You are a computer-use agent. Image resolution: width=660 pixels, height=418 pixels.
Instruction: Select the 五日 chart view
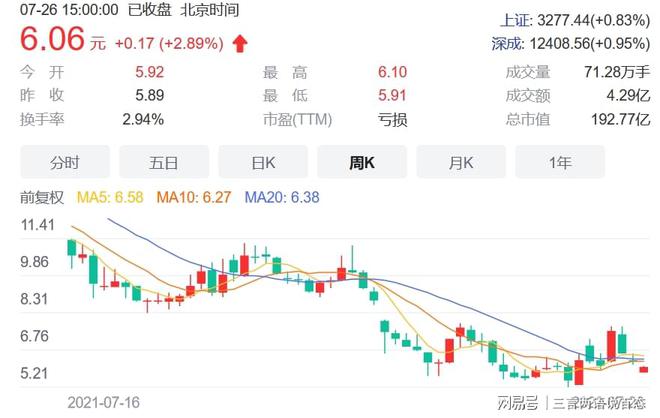[164, 162]
